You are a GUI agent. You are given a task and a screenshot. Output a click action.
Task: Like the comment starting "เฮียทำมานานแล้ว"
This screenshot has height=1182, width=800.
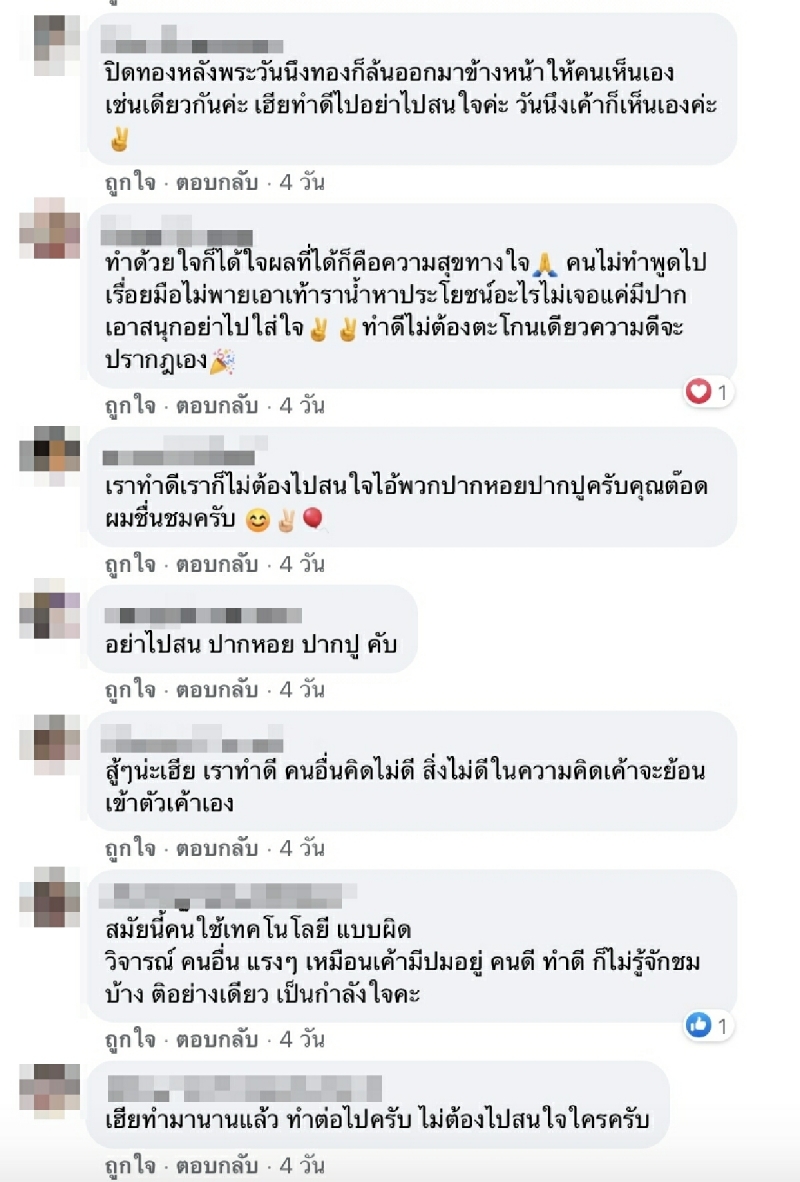click(130, 1165)
